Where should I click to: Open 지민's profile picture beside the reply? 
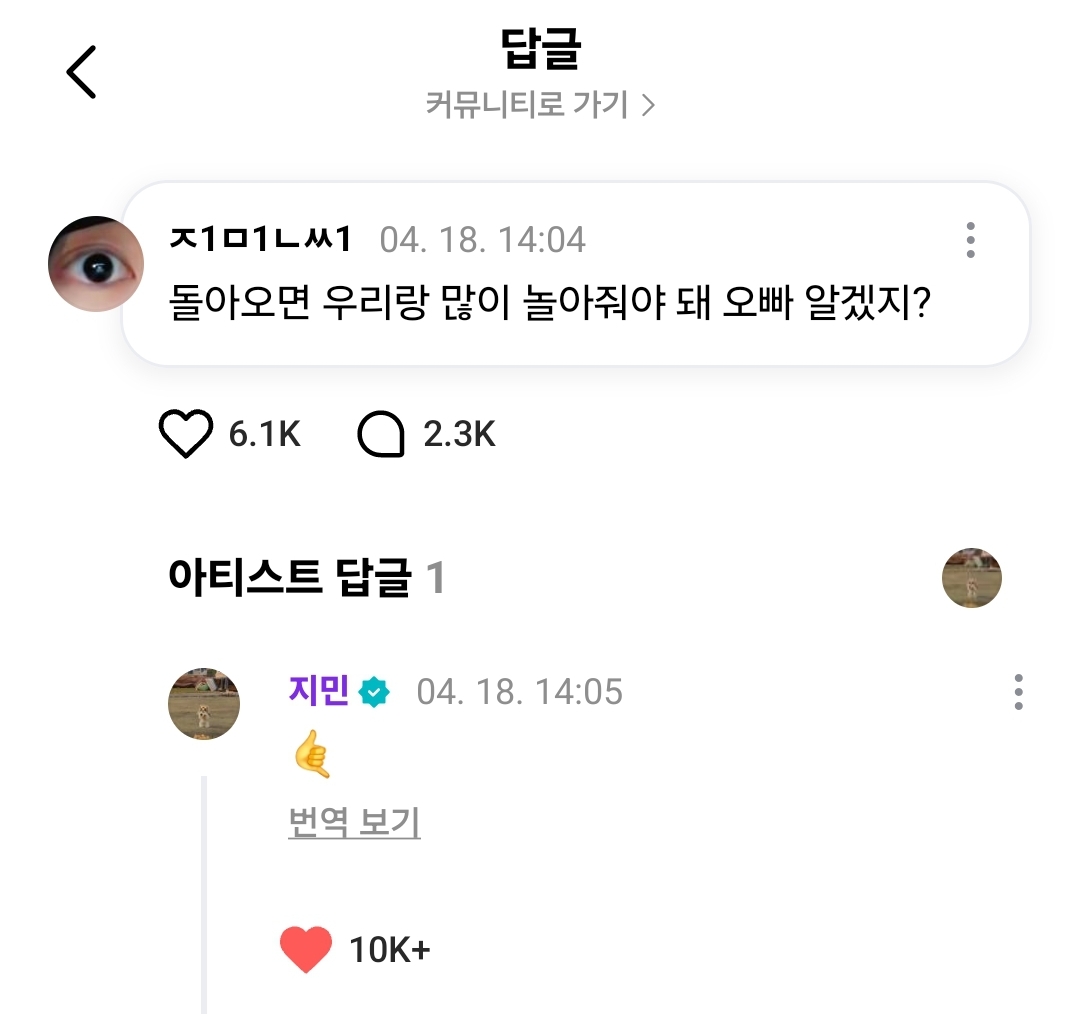pos(204,704)
